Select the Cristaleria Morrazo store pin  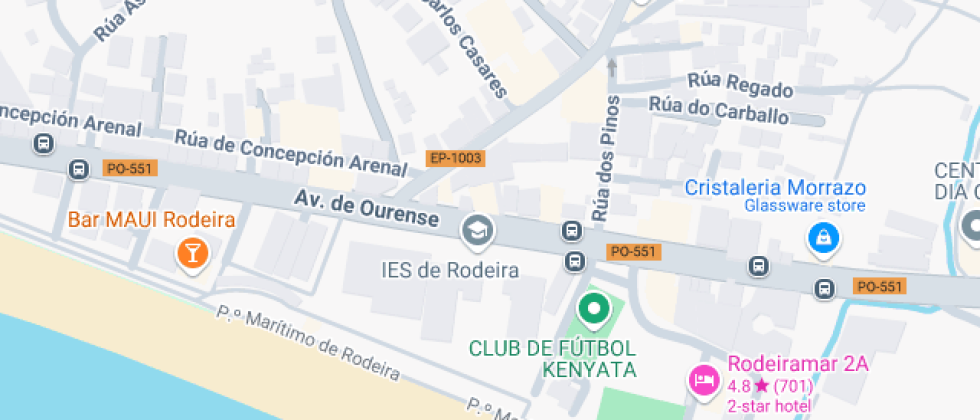(823, 237)
